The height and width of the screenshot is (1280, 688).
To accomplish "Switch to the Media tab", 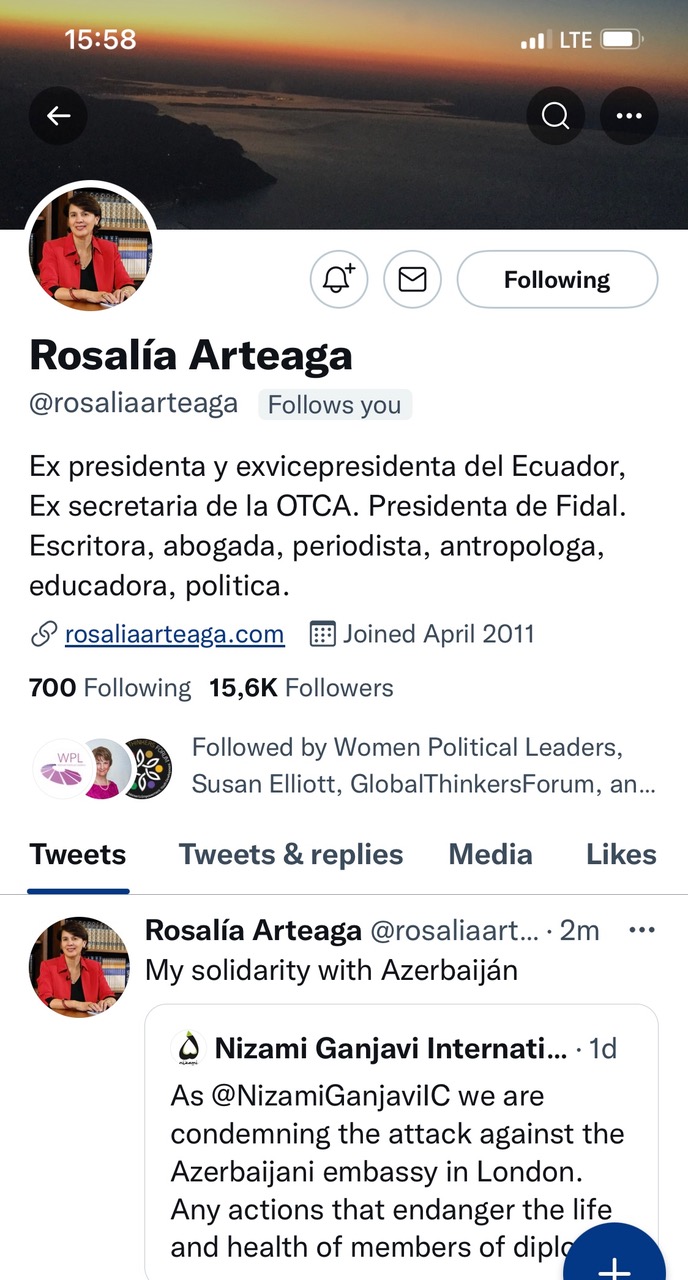I will tap(490, 855).
